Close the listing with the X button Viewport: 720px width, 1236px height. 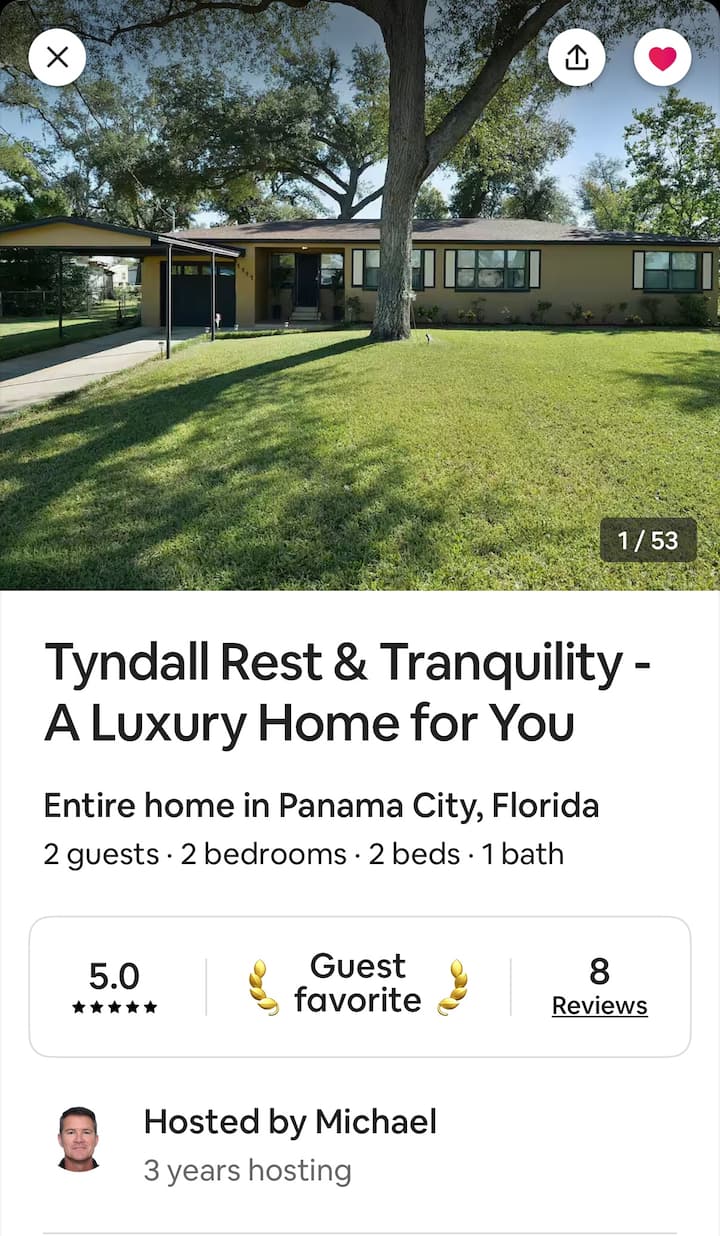pos(57,57)
